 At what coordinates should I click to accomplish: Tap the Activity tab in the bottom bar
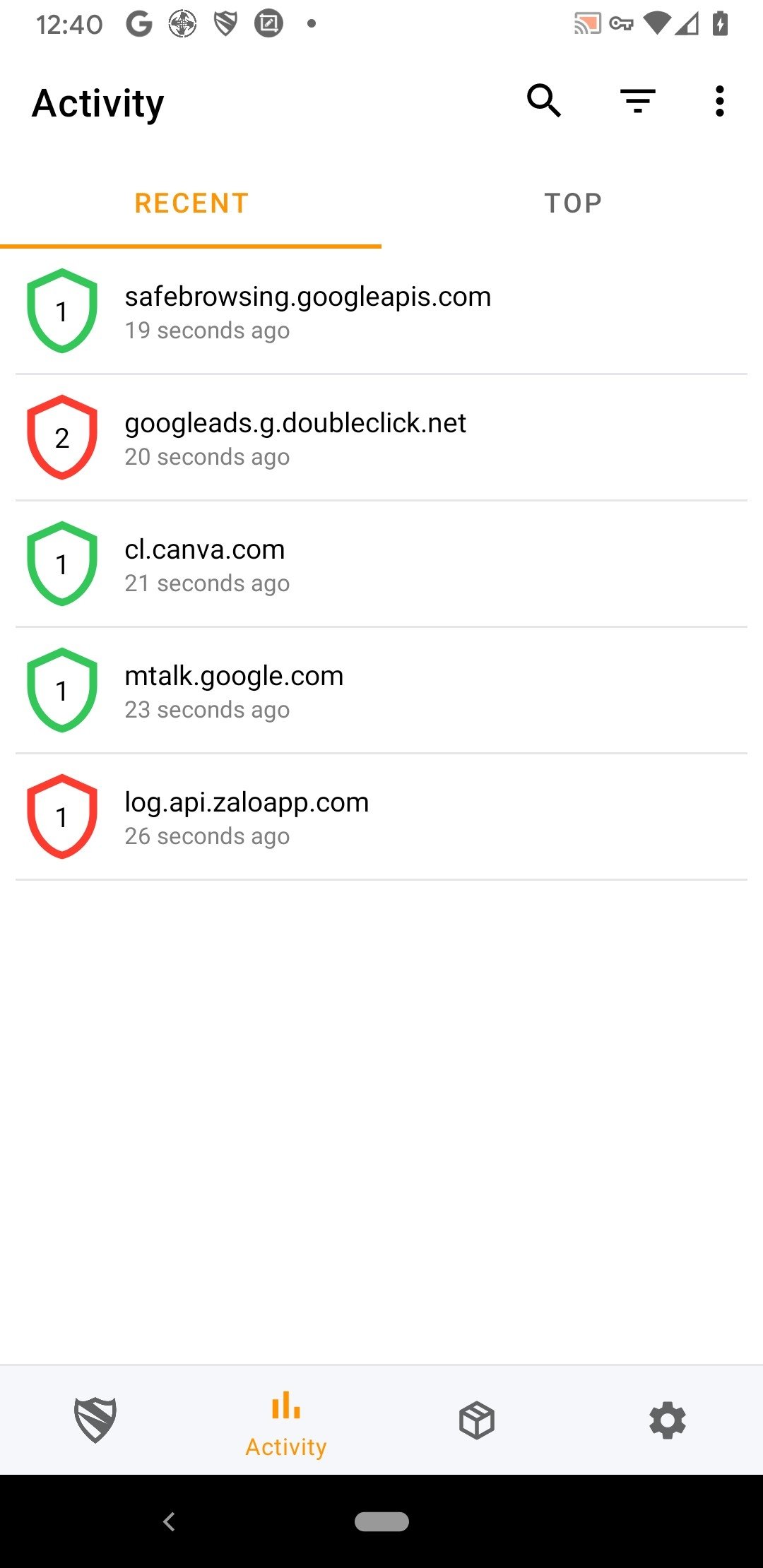(x=286, y=1421)
